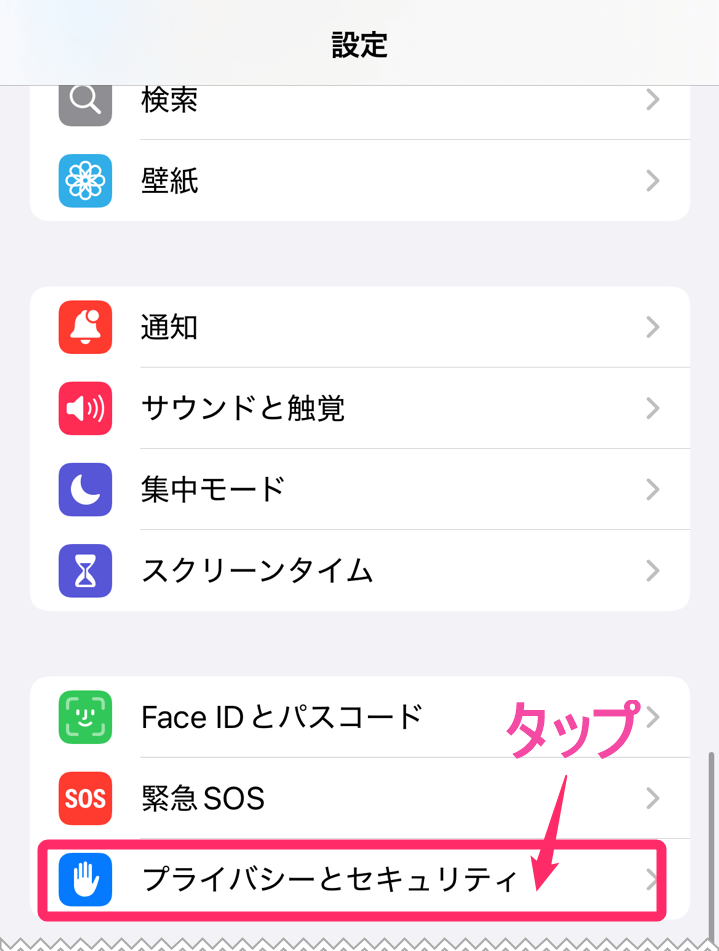Open プライバシーとセキュリティ settings
The image size is (719, 951).
pyautogui.click(x=330, y=880)
